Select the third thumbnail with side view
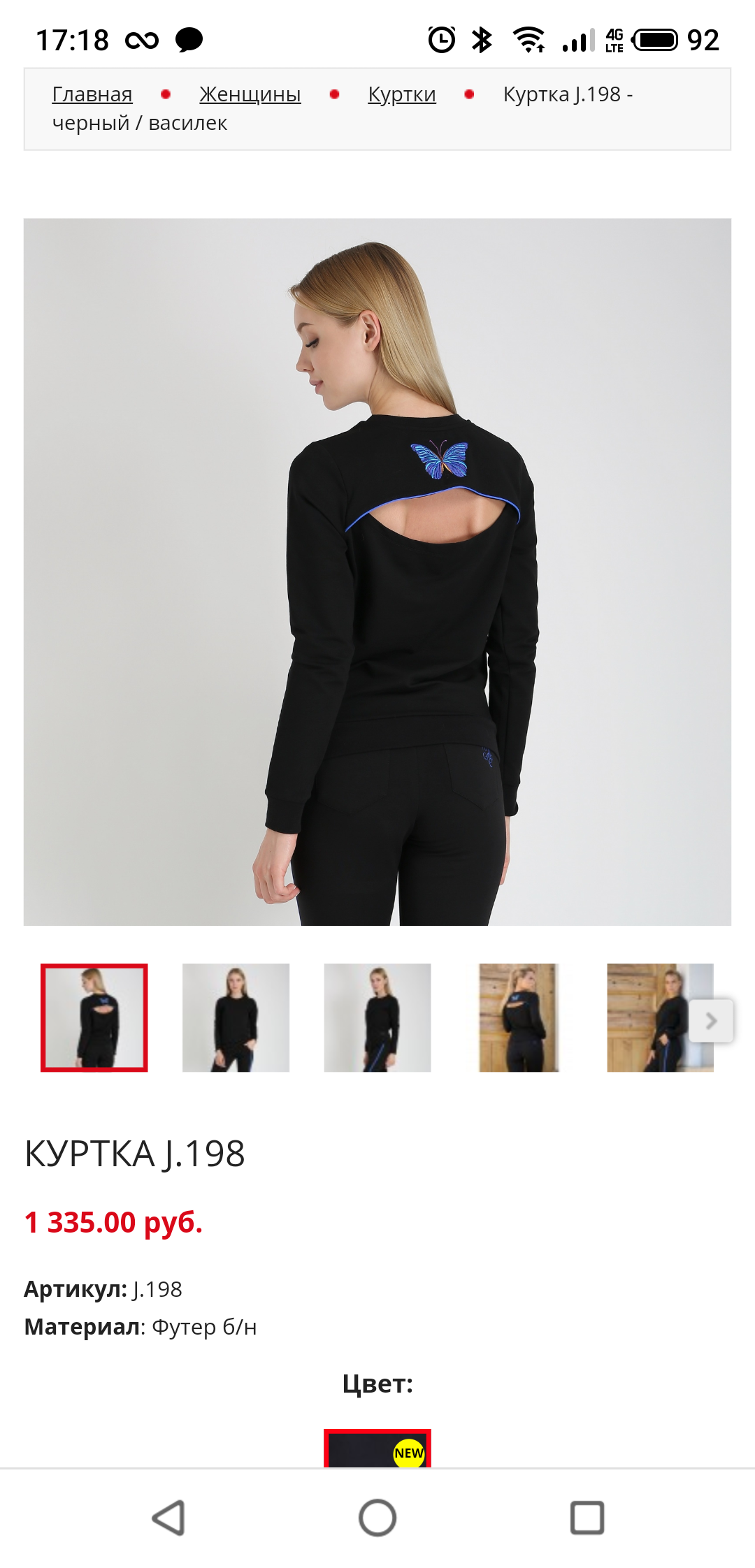The image size is (755, 1568). click(377, 1017)
